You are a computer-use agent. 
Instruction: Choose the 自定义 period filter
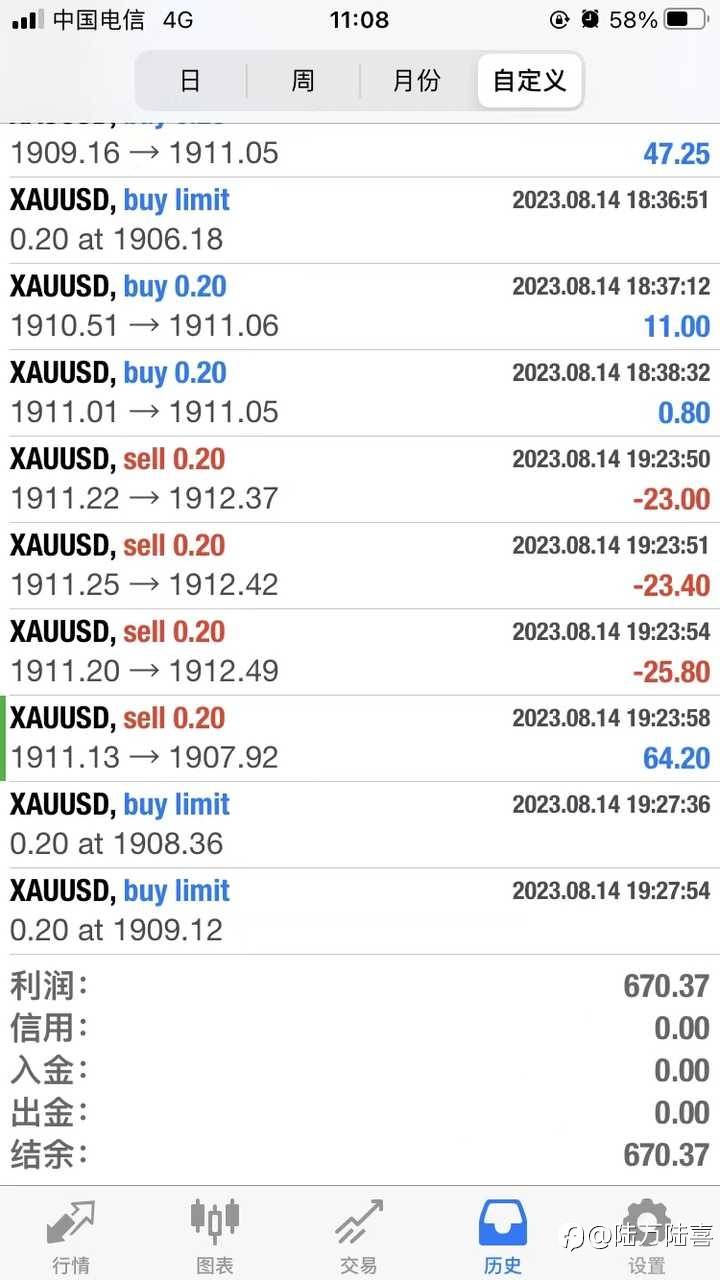pos(530,81)
